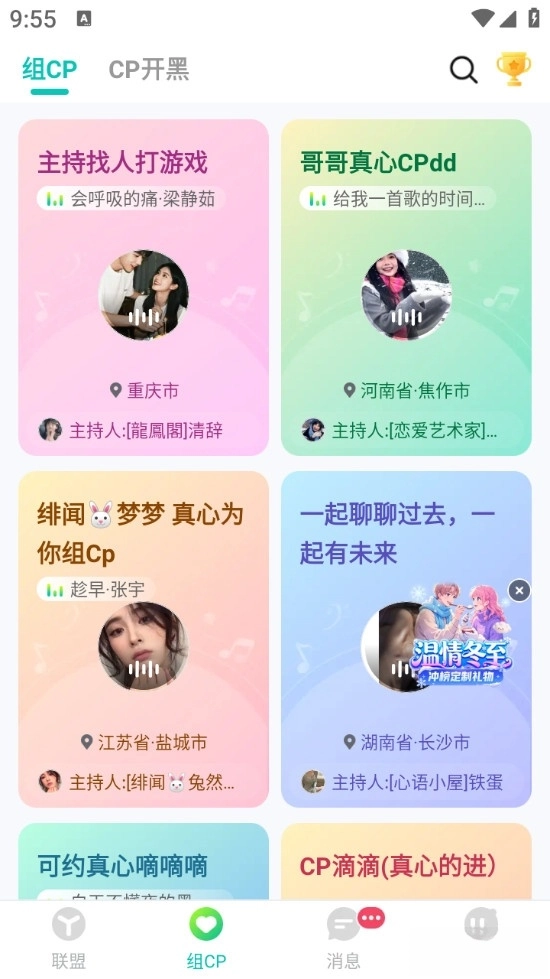Open the trophy ranking icon
Screen dimensions: 550x979
click(513, 69)
